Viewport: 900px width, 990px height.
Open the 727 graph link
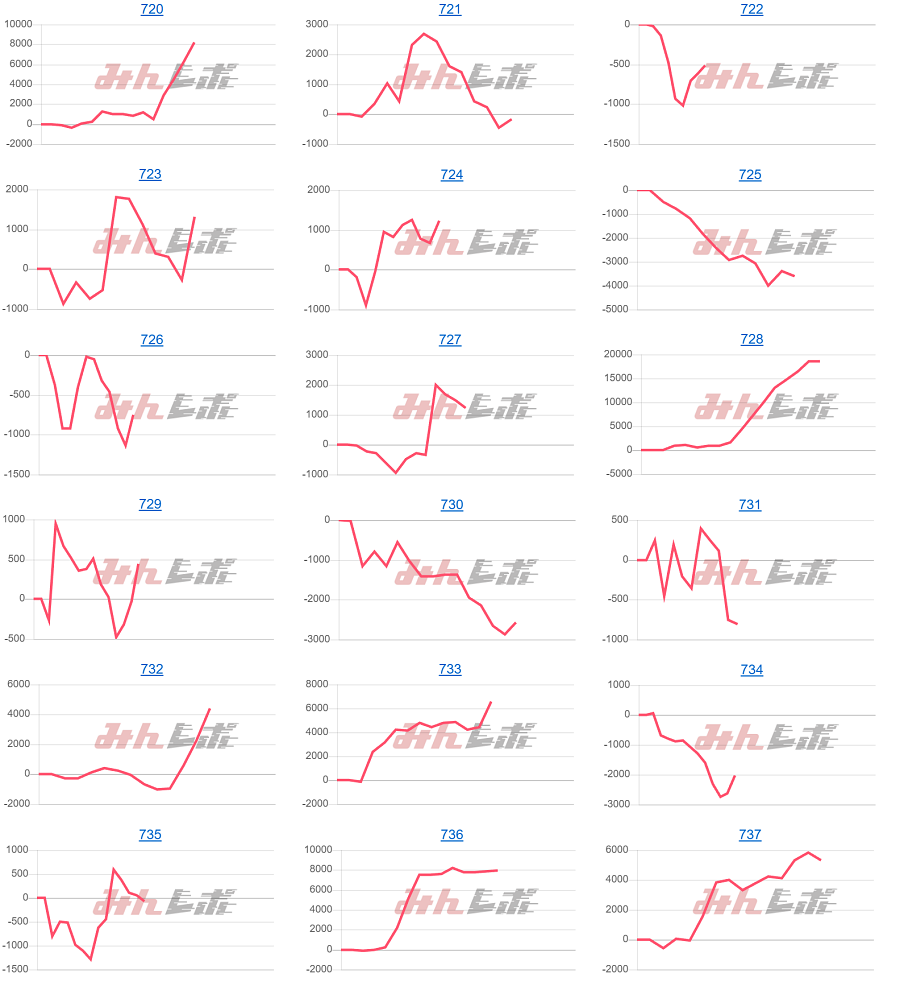point(450,340)
